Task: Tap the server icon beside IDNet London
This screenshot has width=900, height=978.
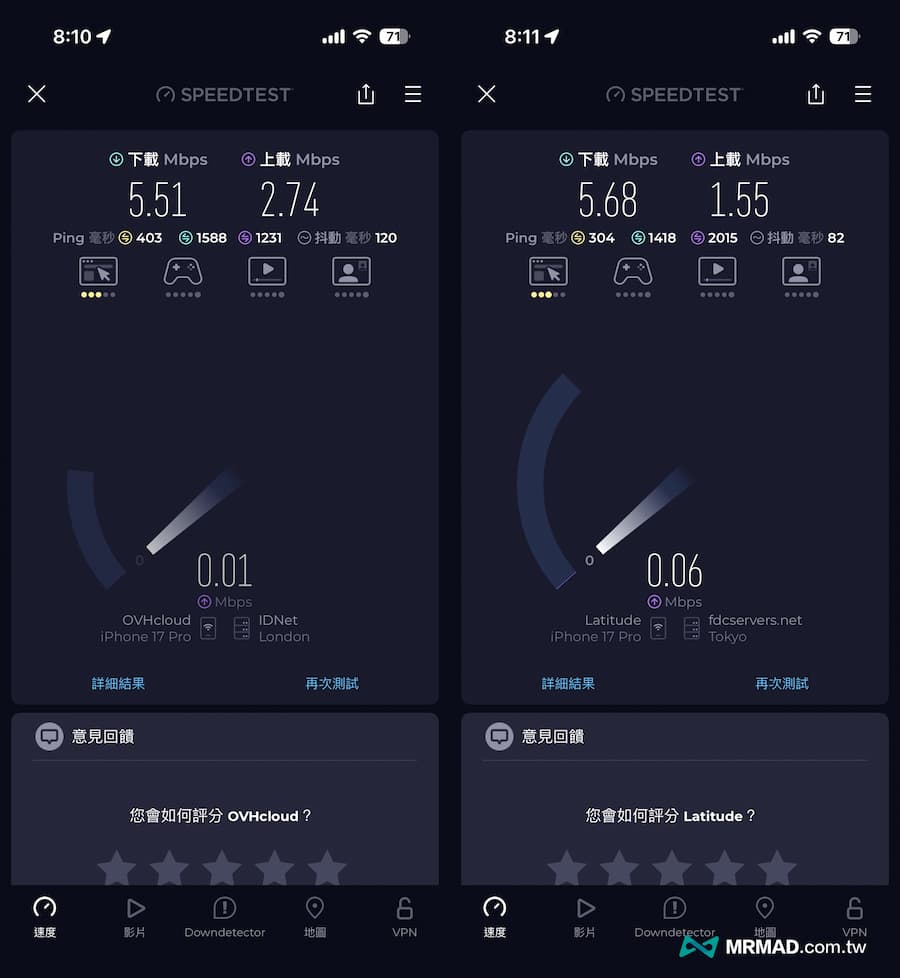Action: tap(241, 629)
